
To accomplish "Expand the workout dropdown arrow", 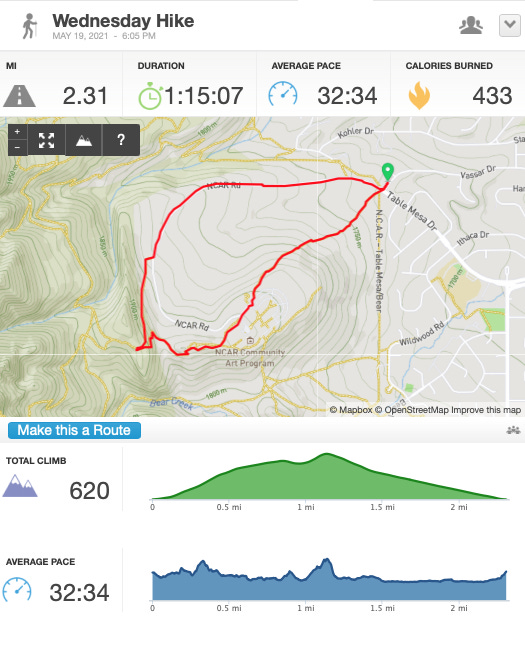I will (509, 25).
